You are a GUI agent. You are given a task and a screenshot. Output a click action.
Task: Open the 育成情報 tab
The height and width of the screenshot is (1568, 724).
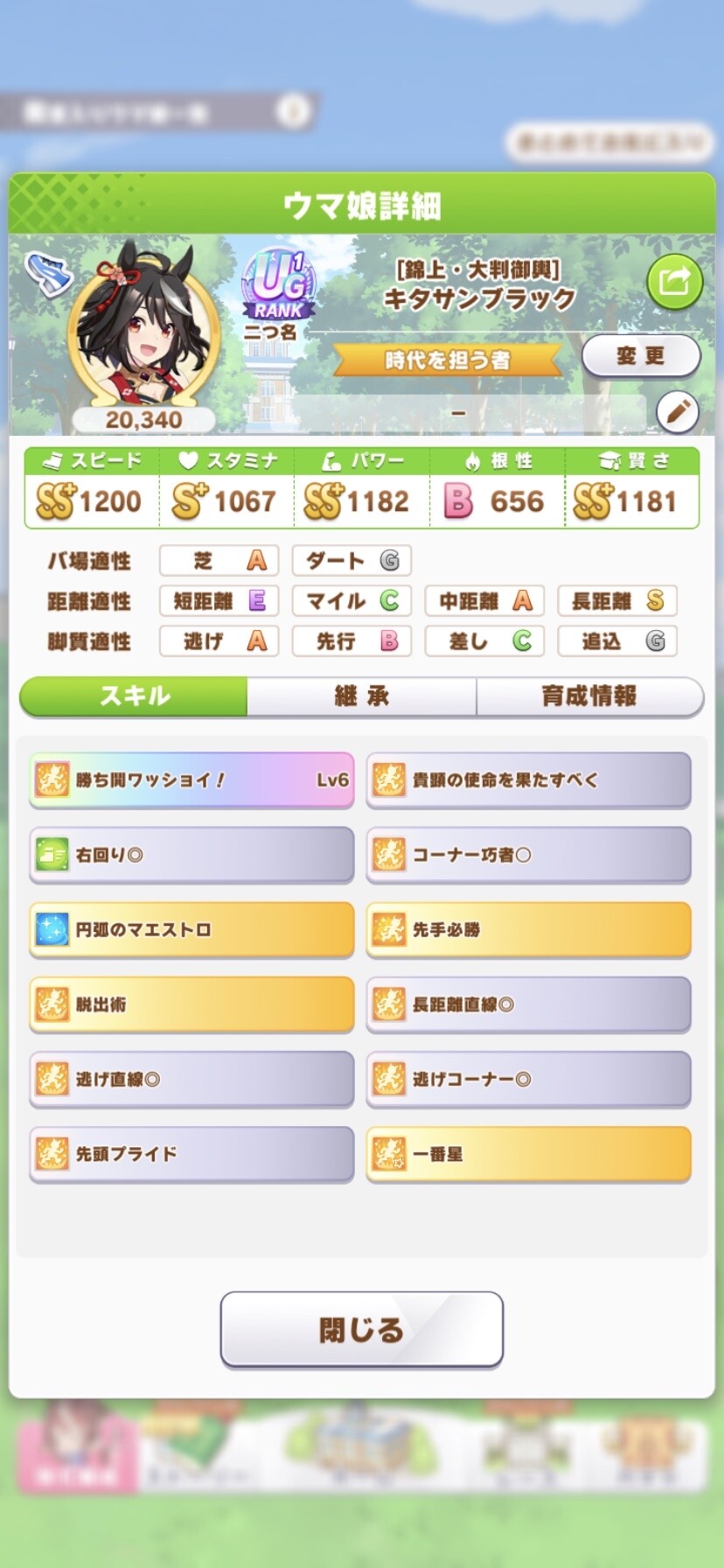pyautogui.click(x=589, y=696)
